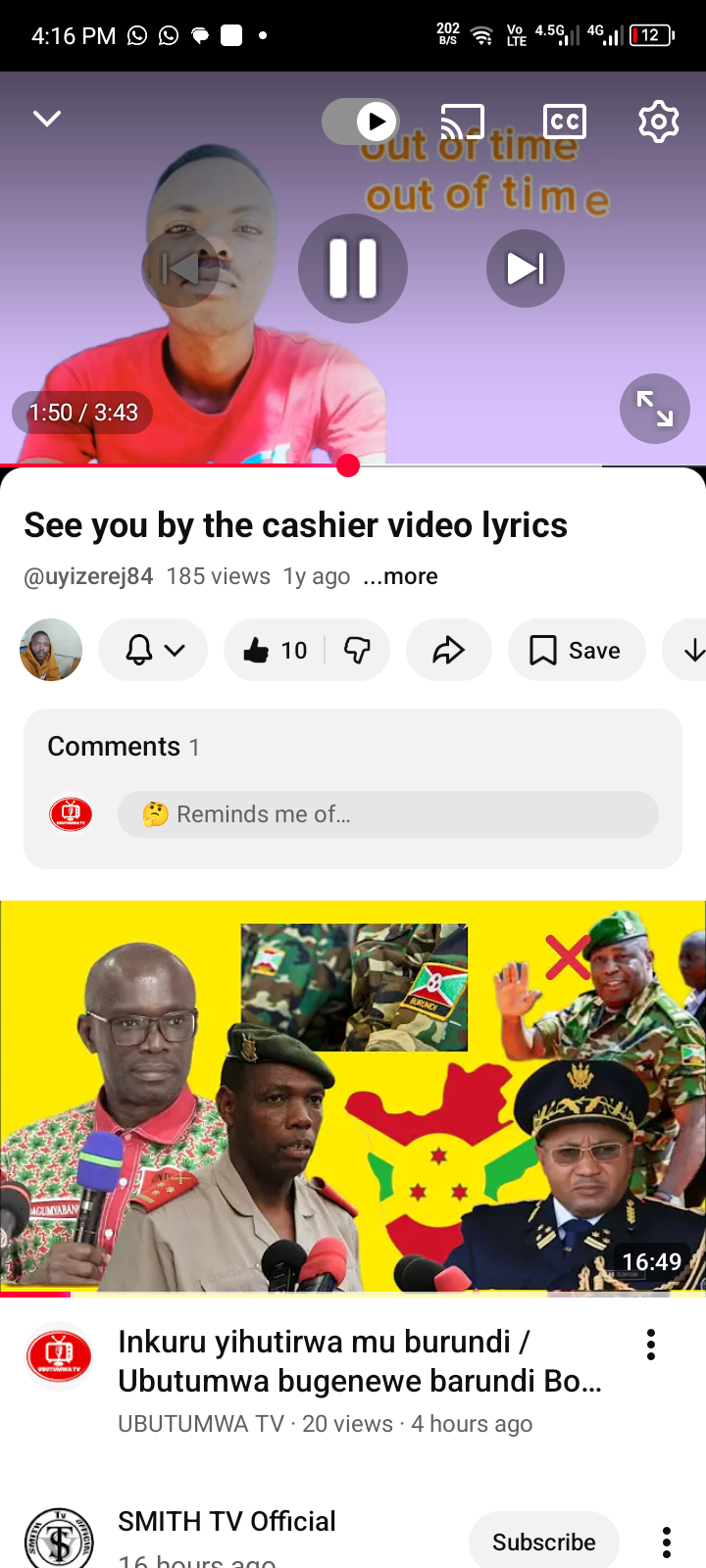This screenshot has width=706, height=1568.
Task: Open video settings gear
Action: coord(658,122)
